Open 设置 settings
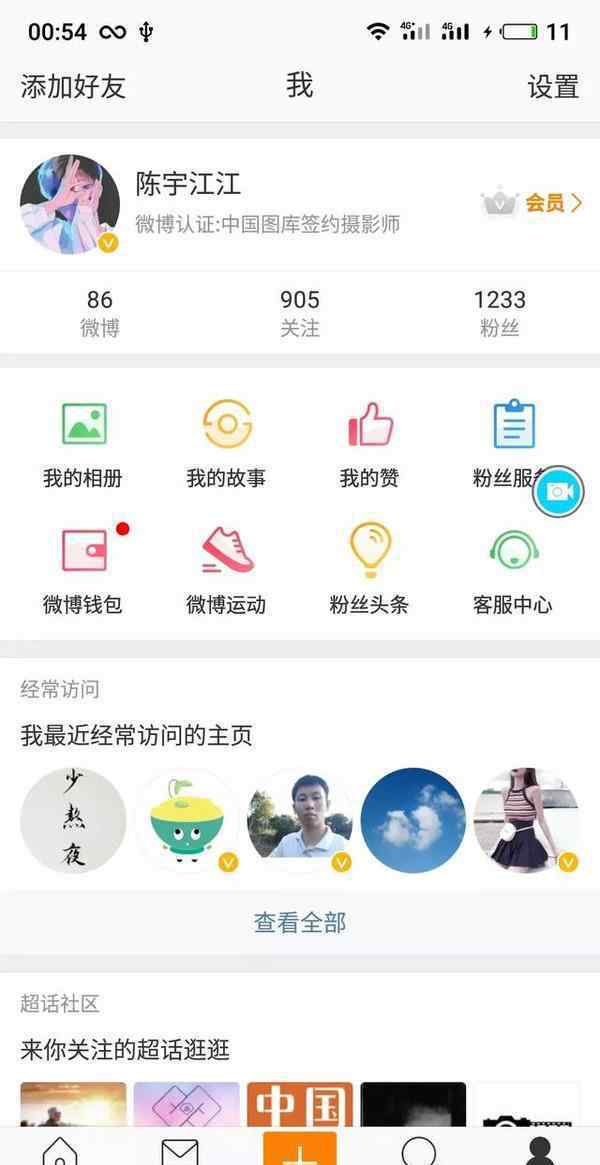The height and width of the screenshot is (1165, 600). (x=553, y=87)
